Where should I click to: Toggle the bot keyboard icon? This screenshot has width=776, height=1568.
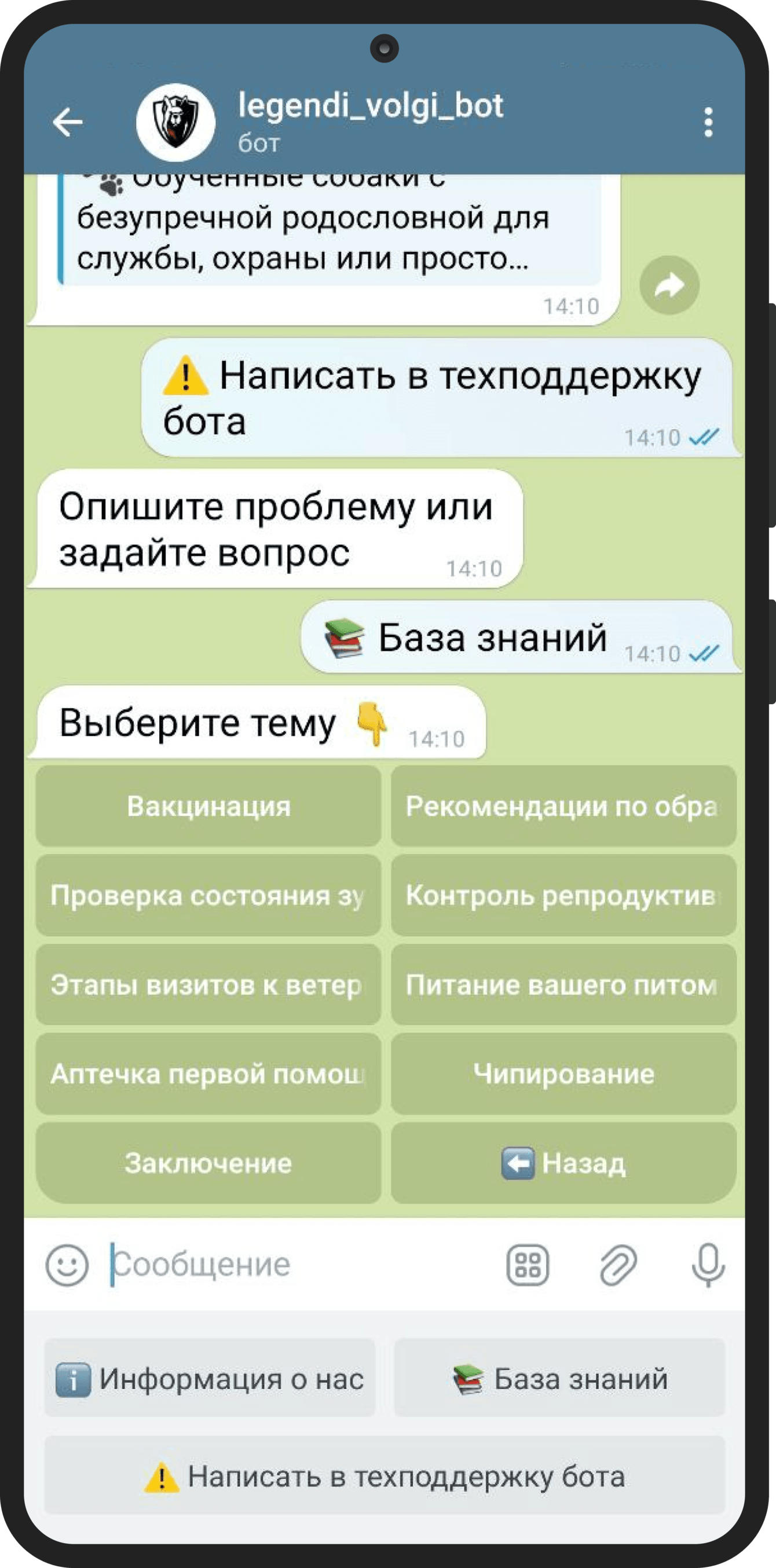tap(528, 1265)
